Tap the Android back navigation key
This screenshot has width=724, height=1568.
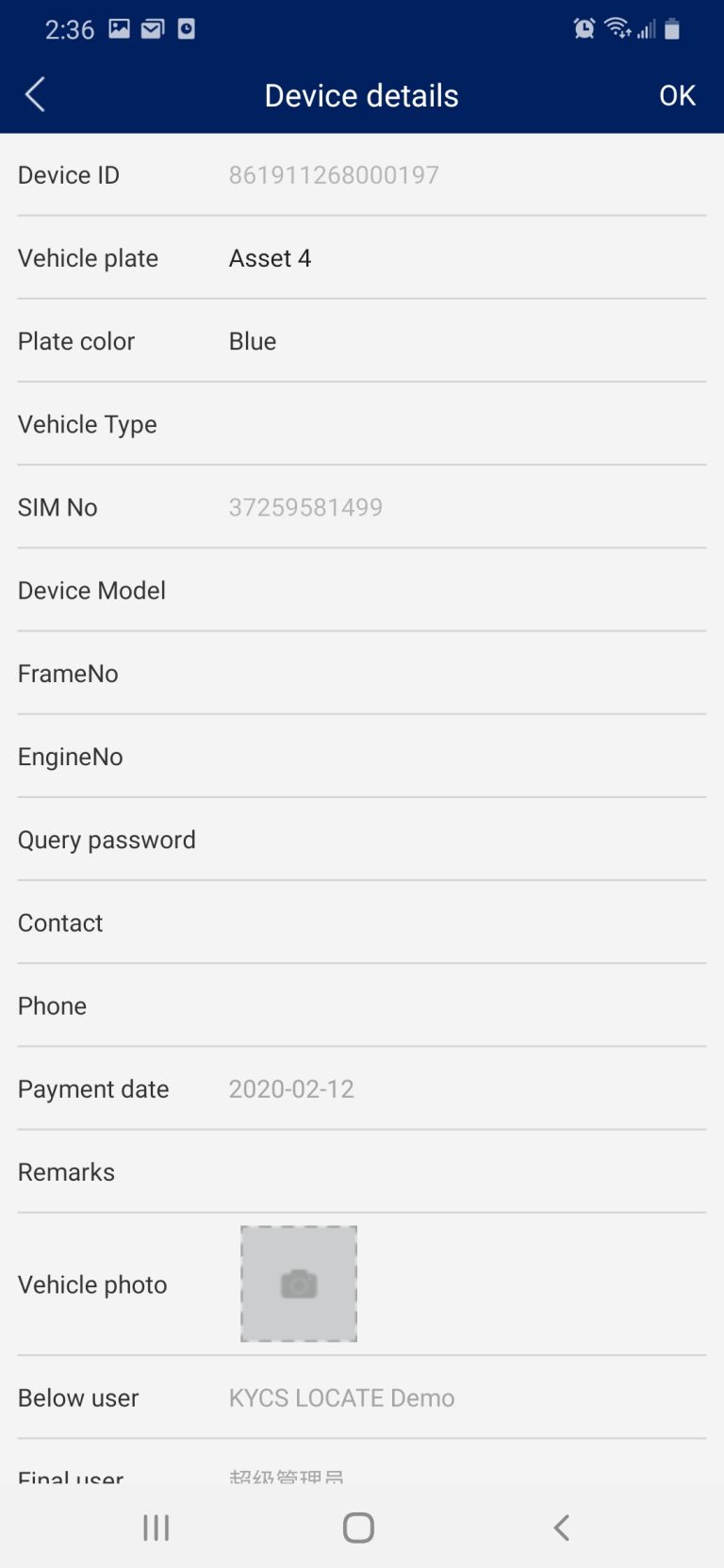click(x=561, y=1527)
